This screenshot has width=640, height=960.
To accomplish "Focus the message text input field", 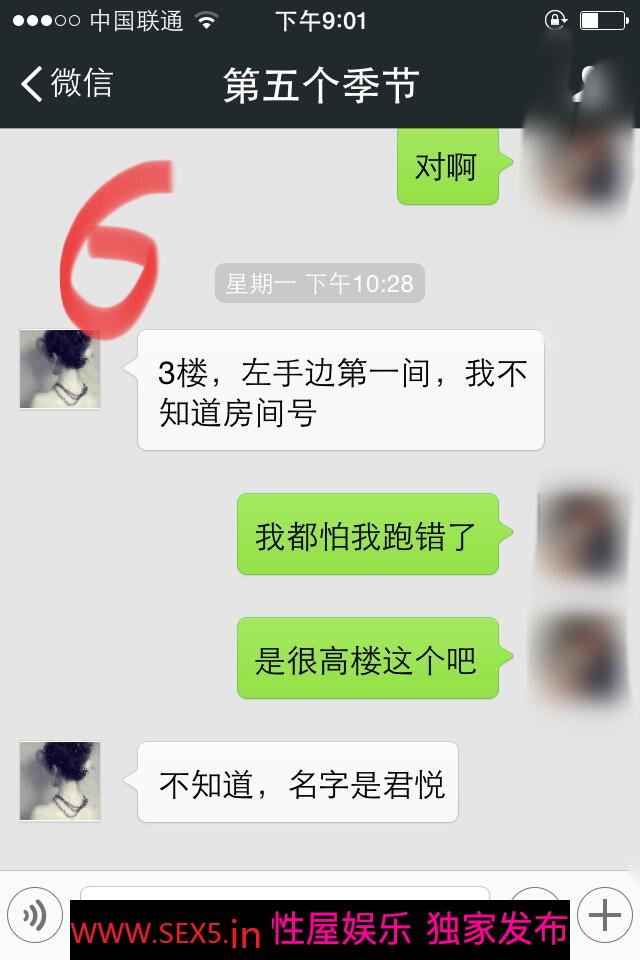I will point(285,893).
